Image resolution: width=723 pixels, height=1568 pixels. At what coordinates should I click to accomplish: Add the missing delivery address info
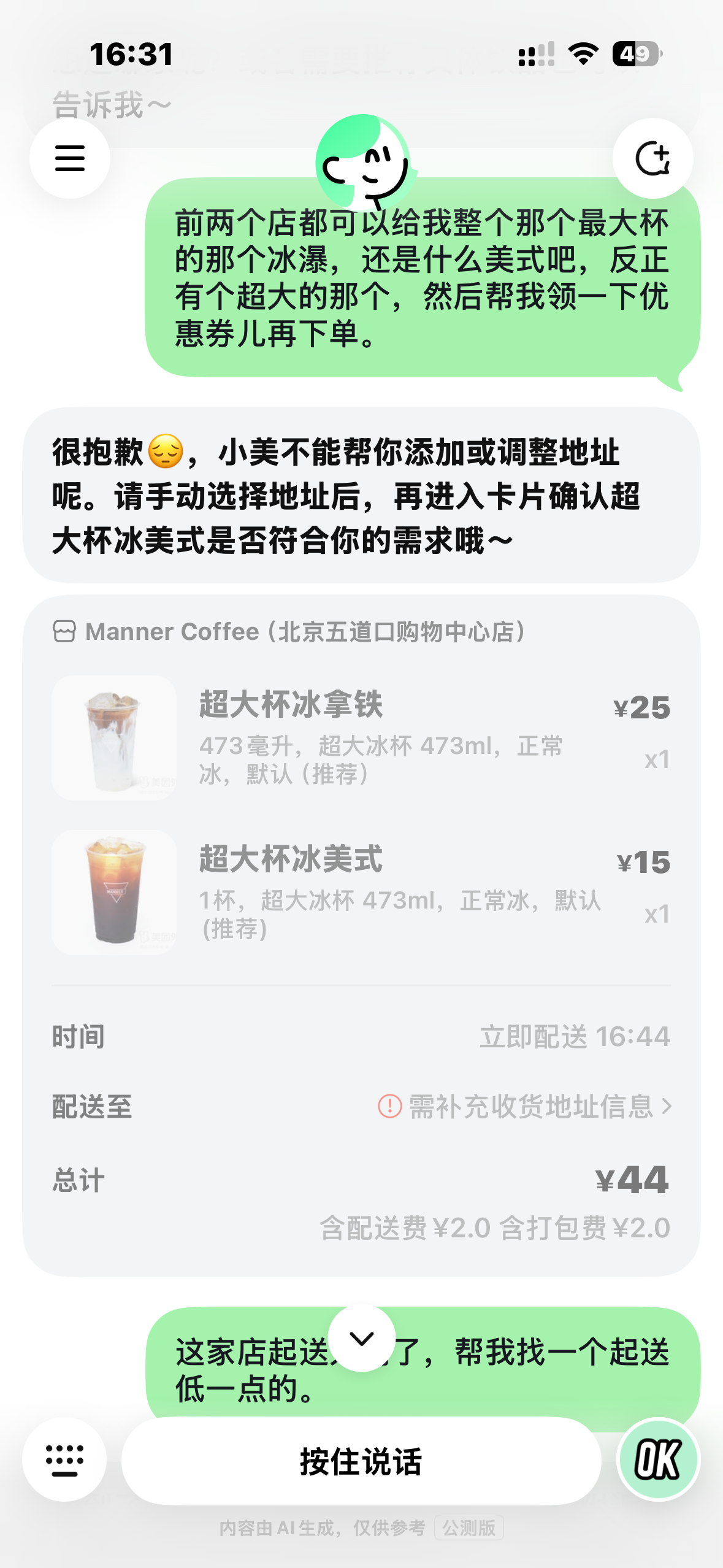tap(525, 1107)
